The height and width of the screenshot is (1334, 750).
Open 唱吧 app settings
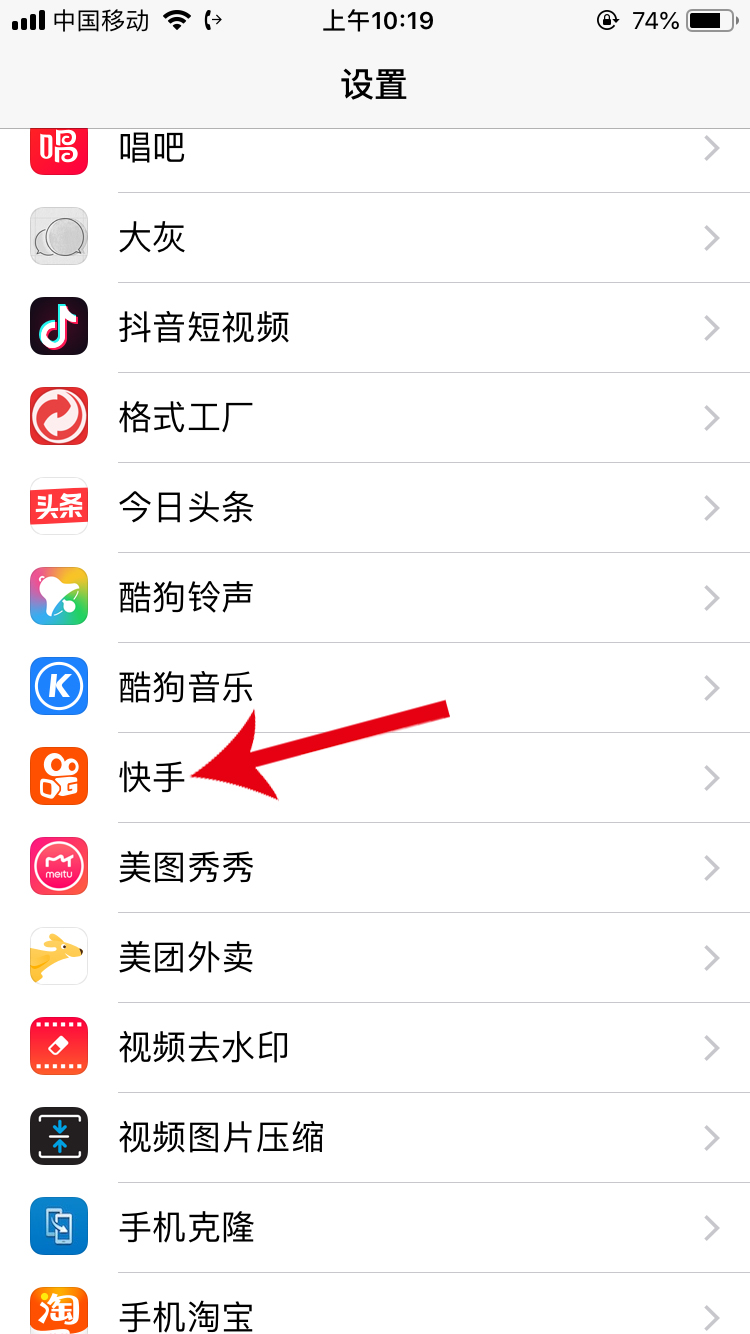tap(152, 148)
